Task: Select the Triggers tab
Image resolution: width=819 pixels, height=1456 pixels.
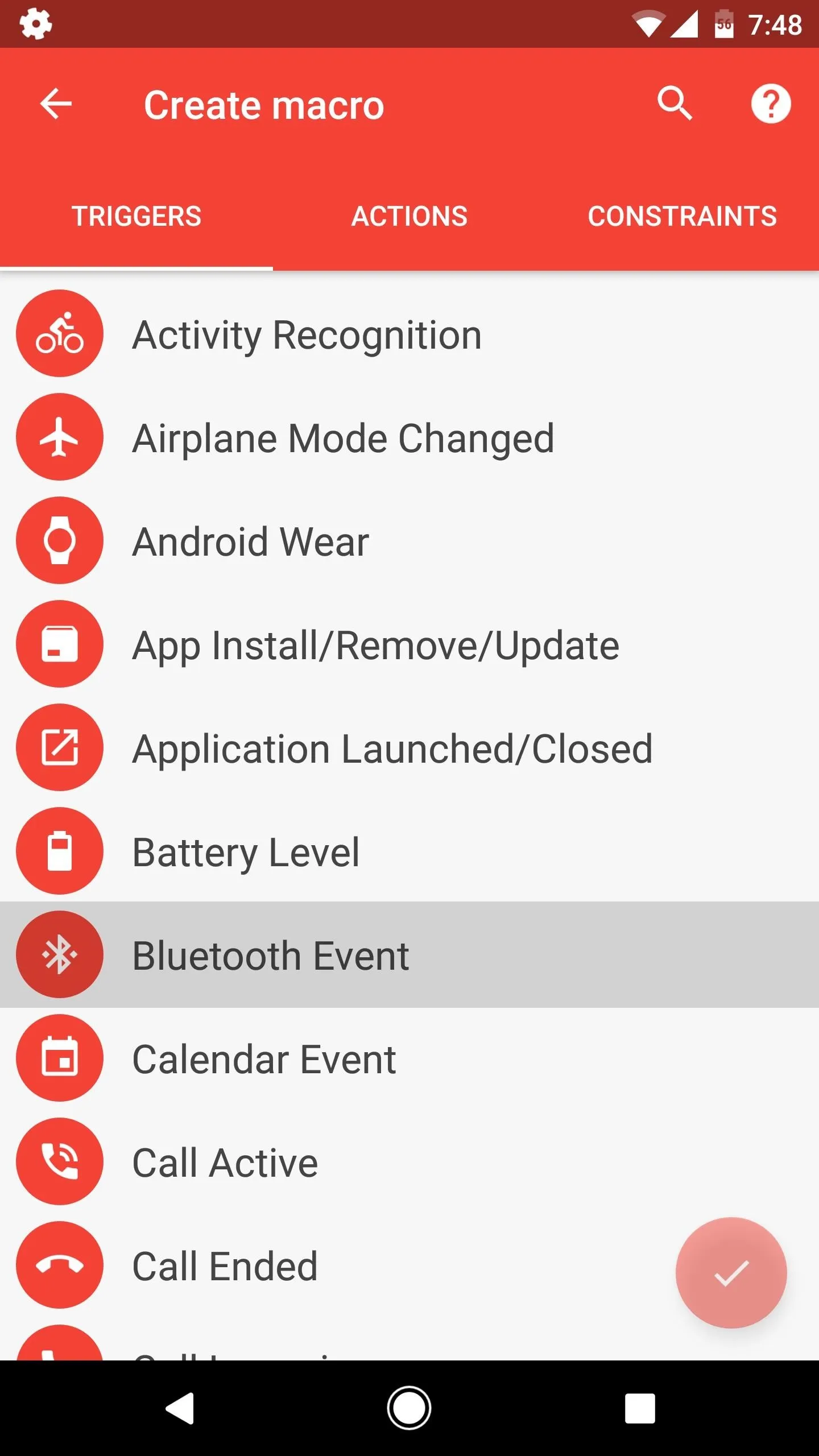Action: coord(136,217)
